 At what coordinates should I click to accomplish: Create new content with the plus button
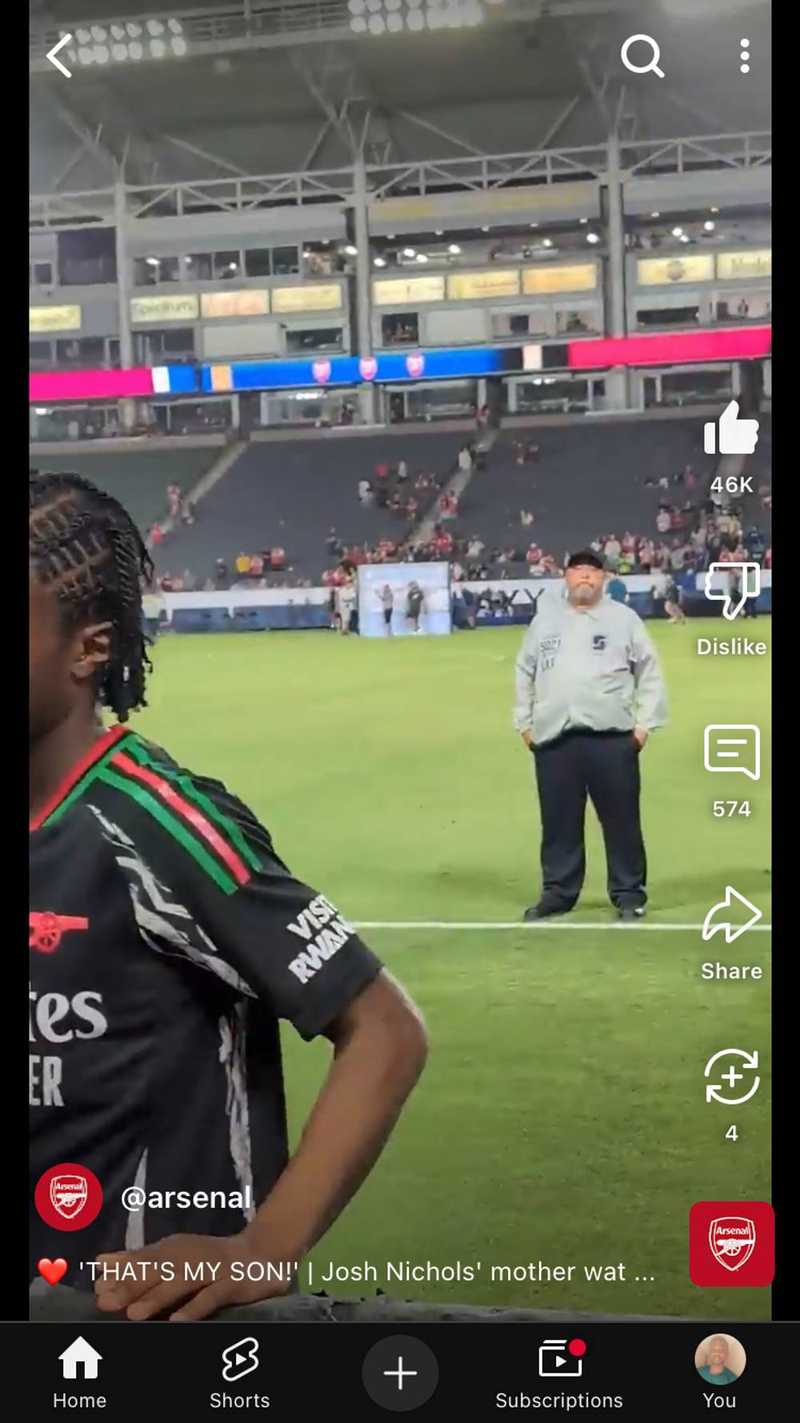tap(400, 1373)
